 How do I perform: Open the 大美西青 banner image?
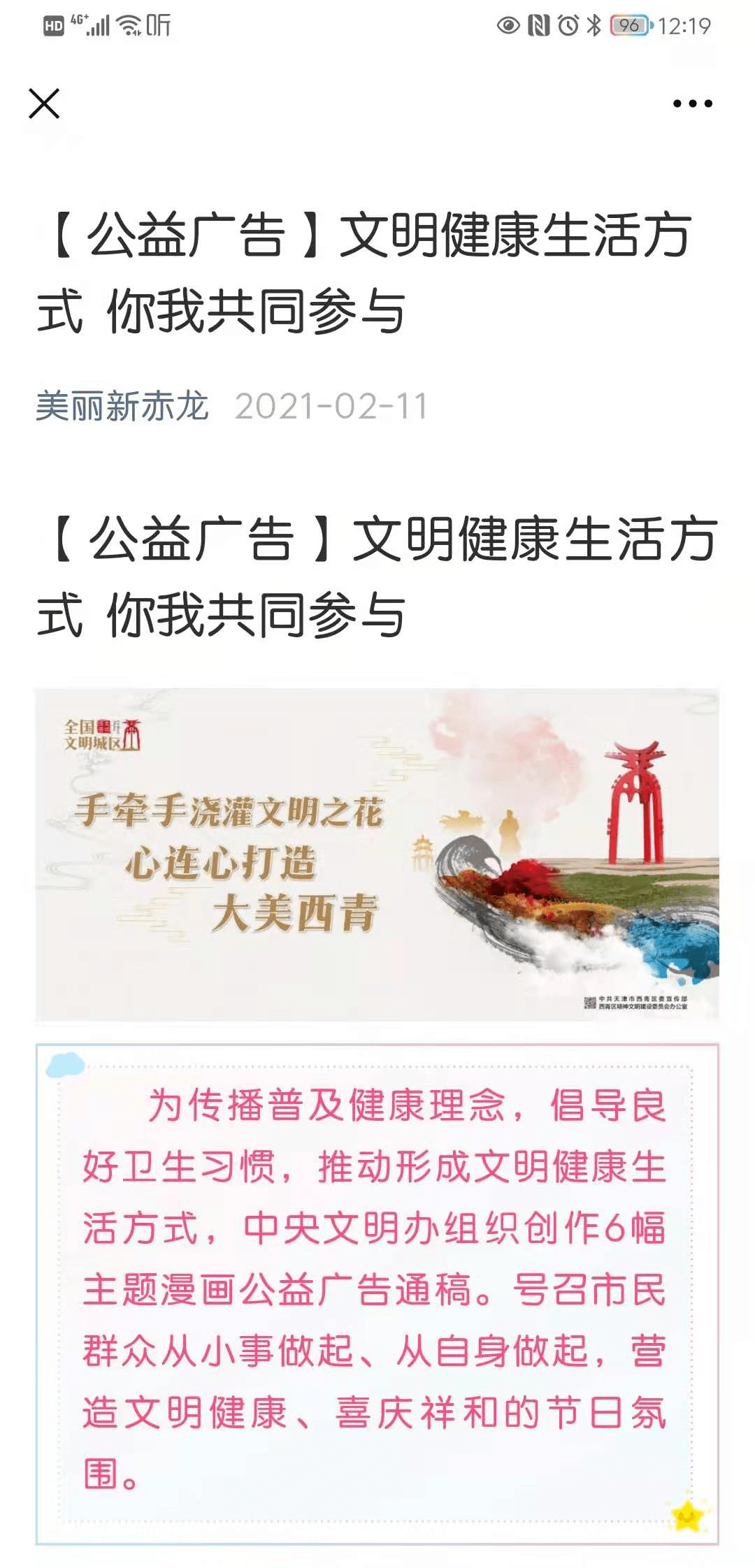pos(377,854)
